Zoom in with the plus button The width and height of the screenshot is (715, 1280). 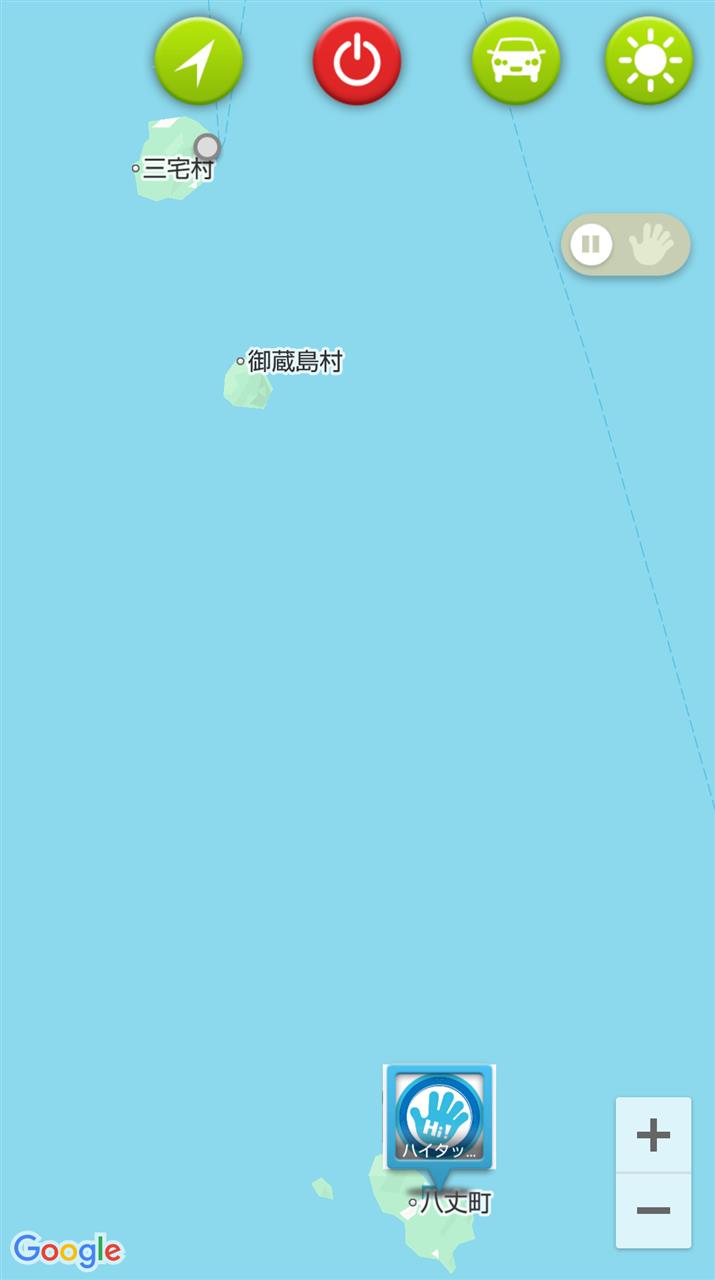tap(653, 1135)
